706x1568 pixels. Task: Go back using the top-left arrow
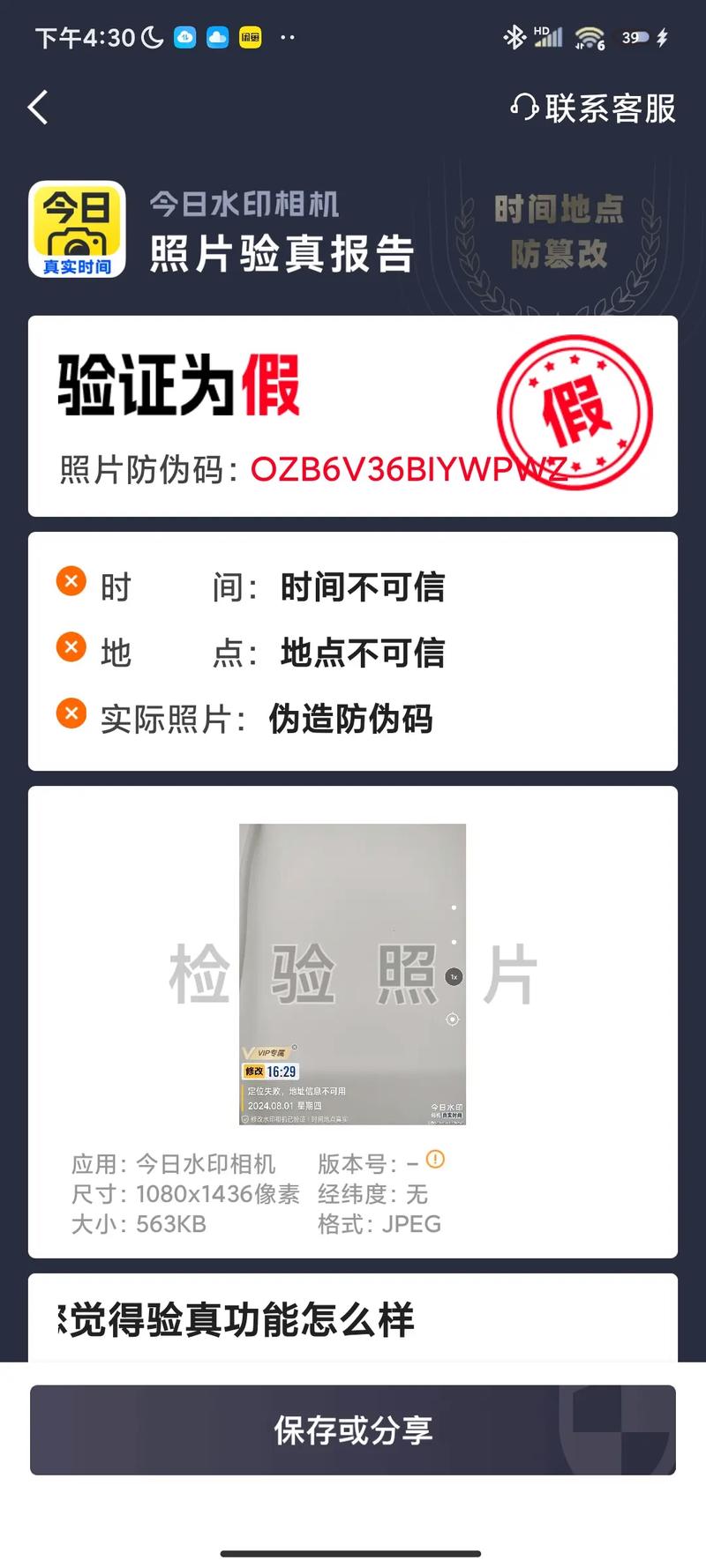(x=38, y=108)
